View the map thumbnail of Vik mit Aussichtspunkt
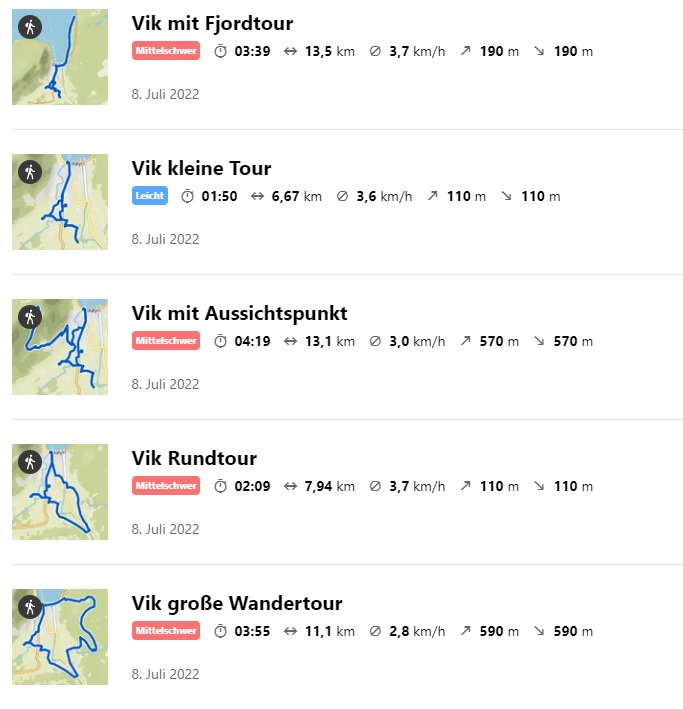This screenshot has height=709, width=683. (x=60, y=347)
